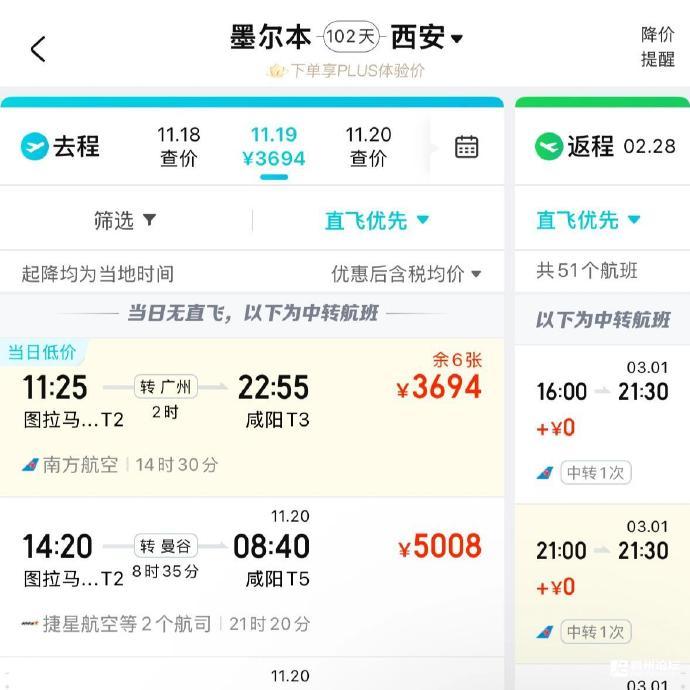This screenshot has height=690, width=690.
Task: Expand 优惠后含税均价 price option
Action: (406, 274)
